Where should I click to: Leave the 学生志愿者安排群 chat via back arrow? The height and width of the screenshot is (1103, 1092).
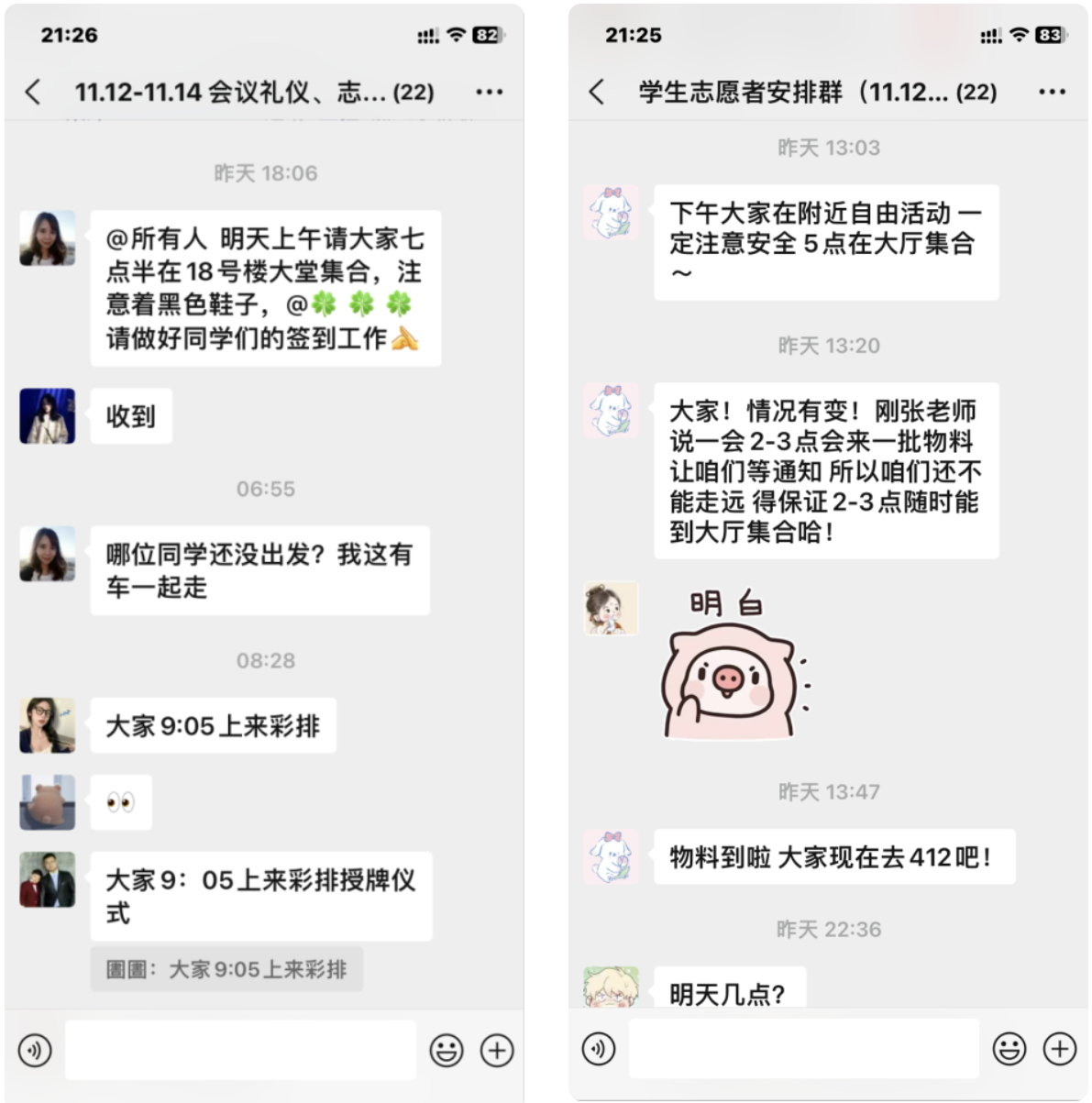tap(597, 92)
